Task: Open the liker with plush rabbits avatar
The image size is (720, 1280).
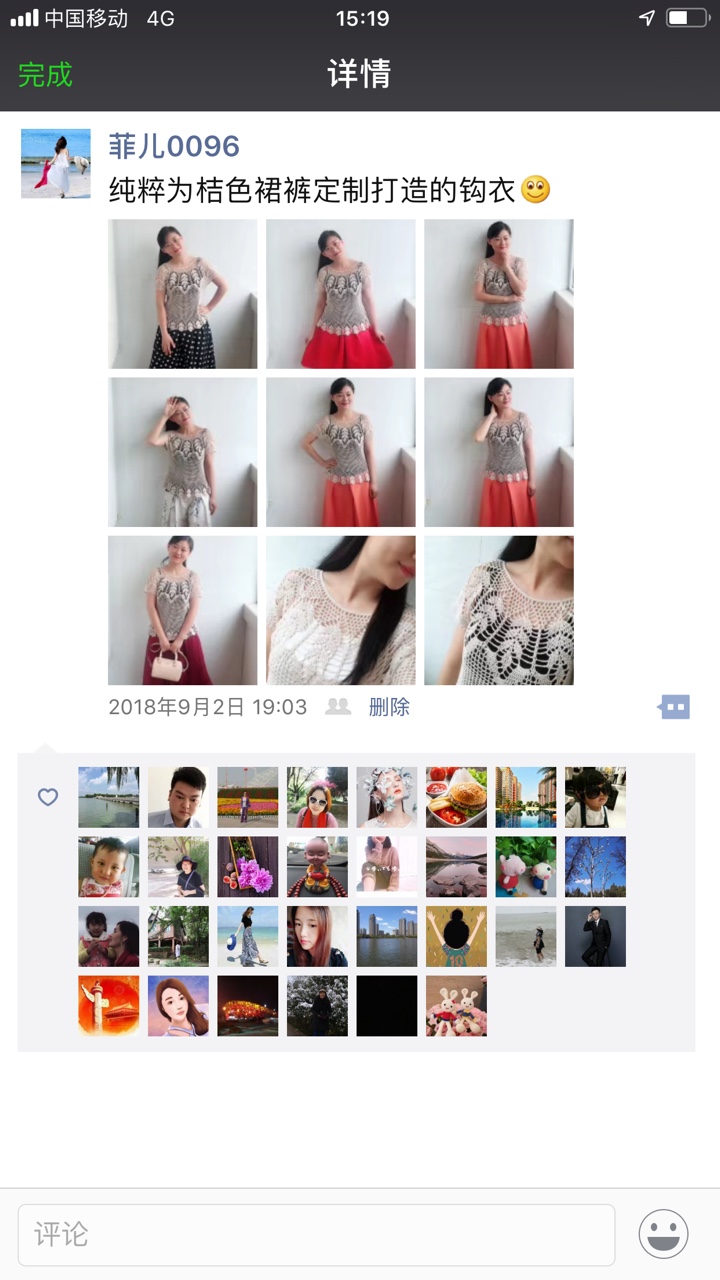Action: 456,1005
